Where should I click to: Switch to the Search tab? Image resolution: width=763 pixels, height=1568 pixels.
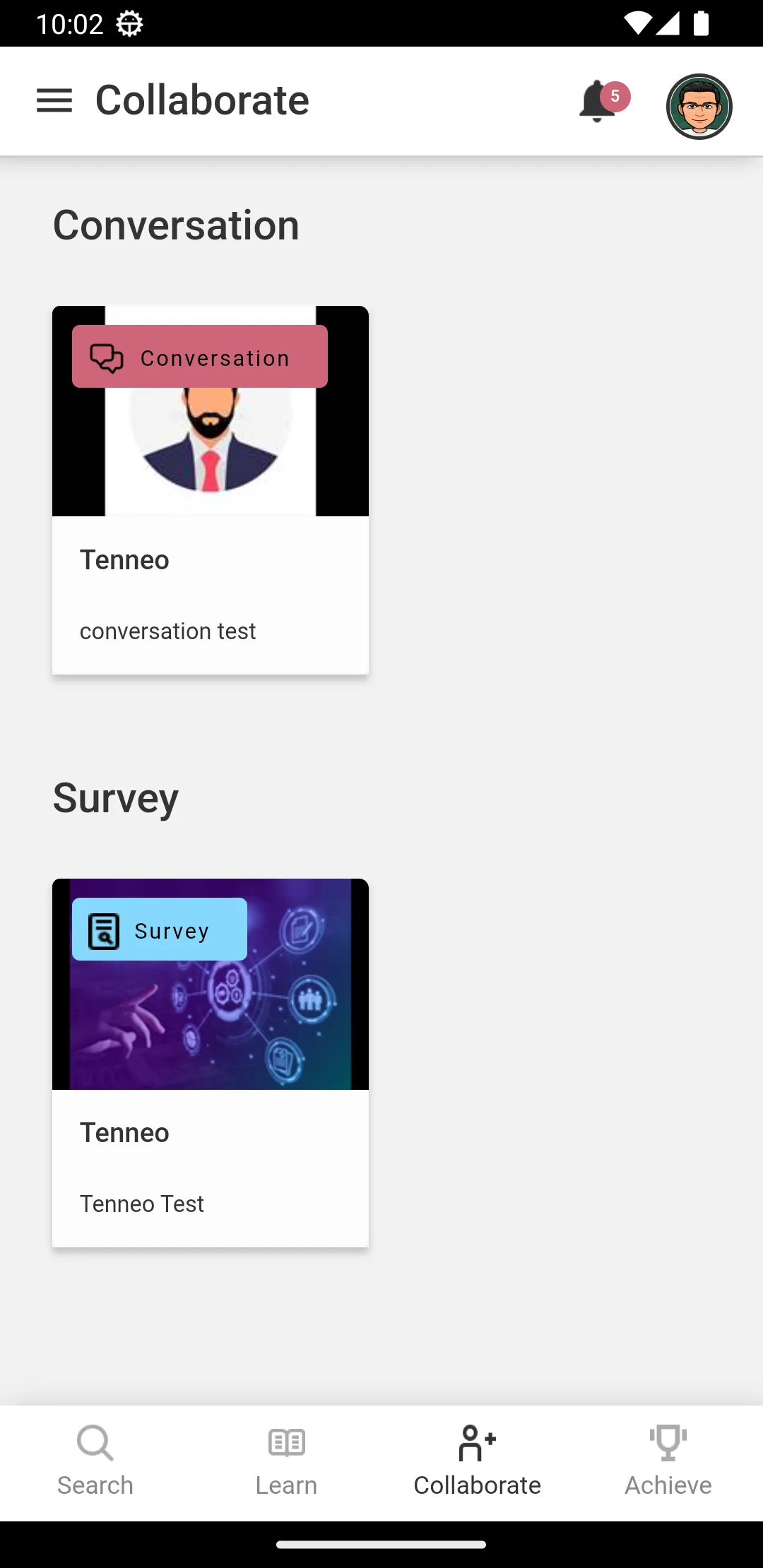[x=95, y=1461]
